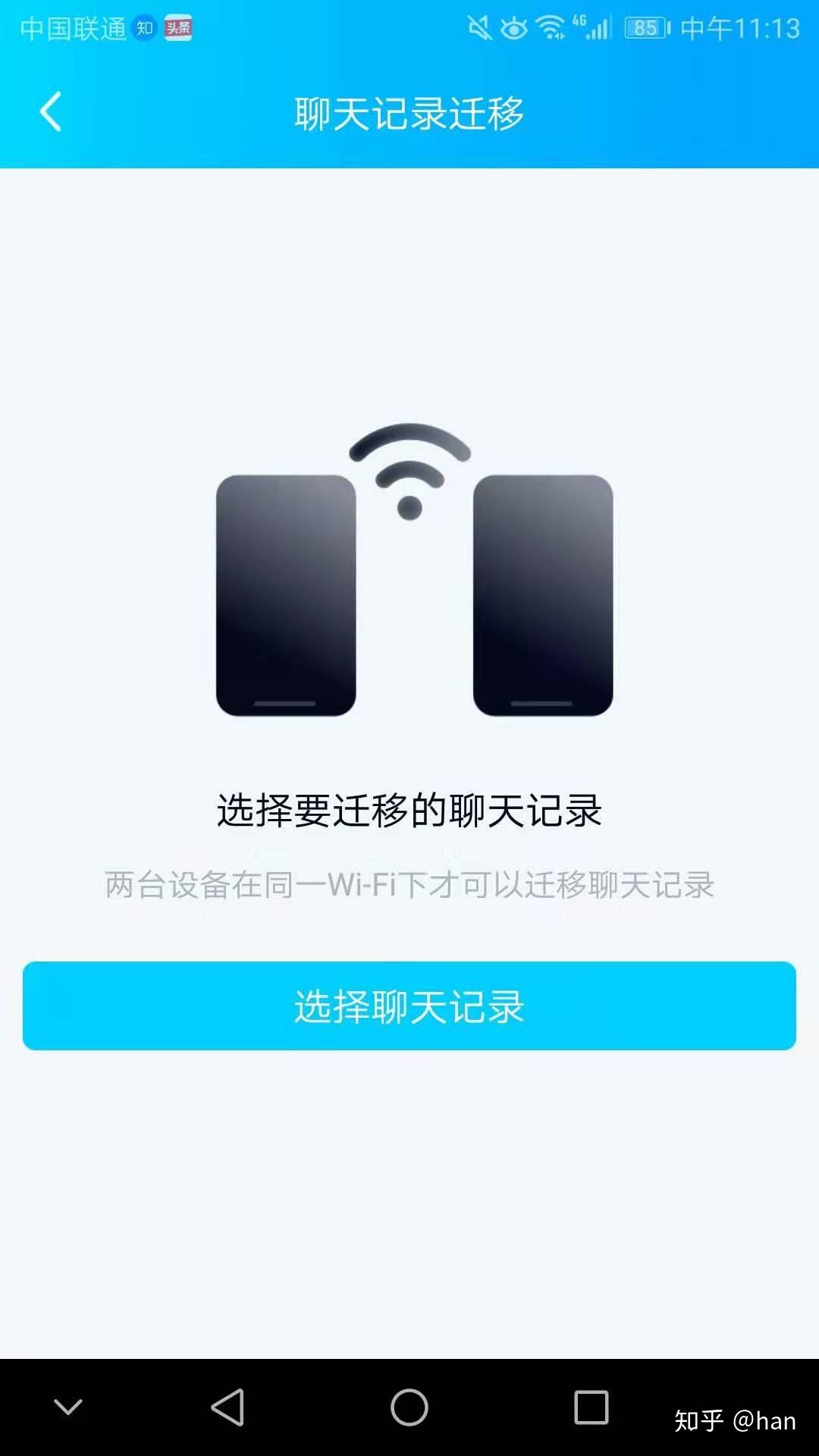
Task: Tap the 选择聊天记录 button
Action: click(409, 1006)
